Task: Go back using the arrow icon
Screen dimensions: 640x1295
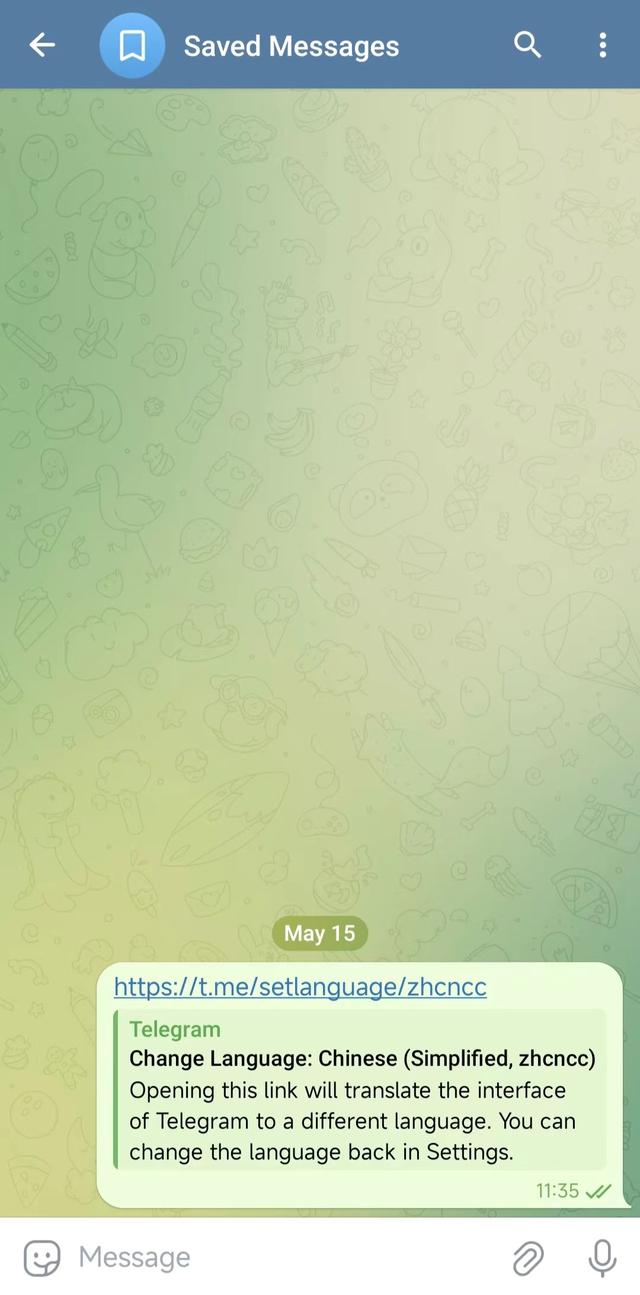Action: [42, 45]
